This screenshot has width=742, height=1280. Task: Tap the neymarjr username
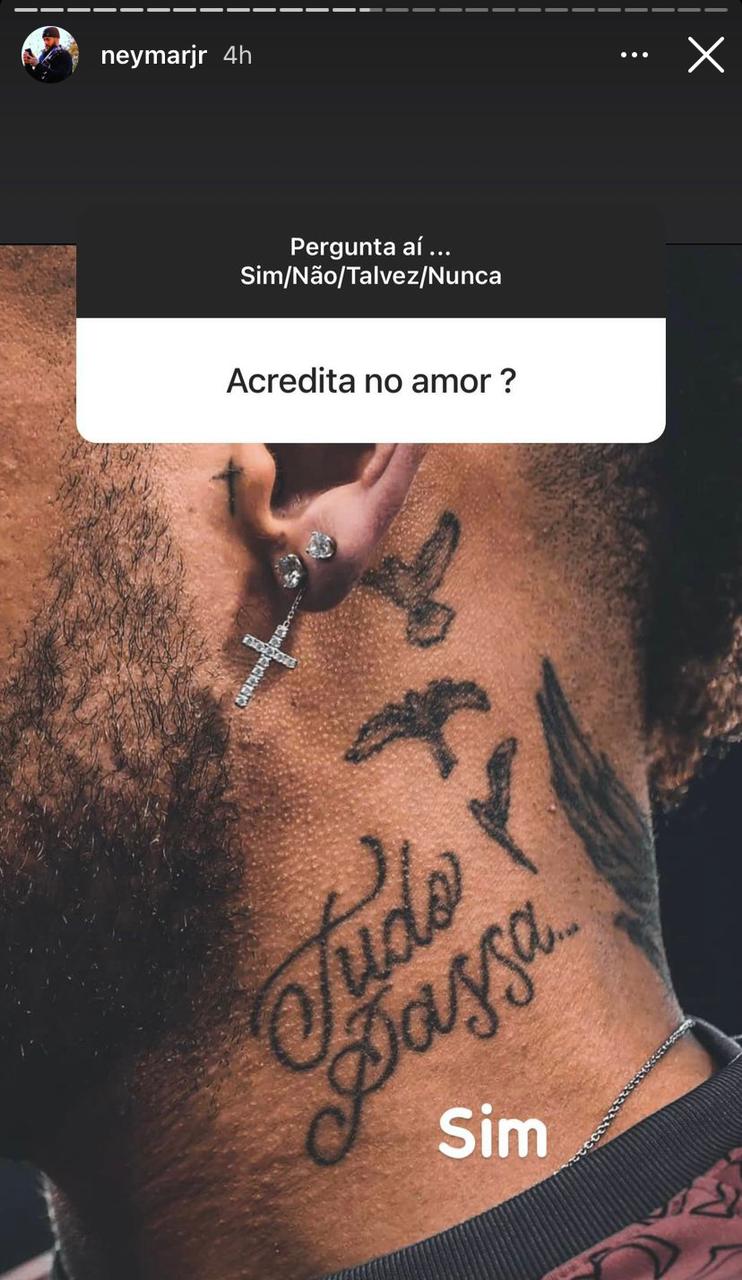coord(153,56)
